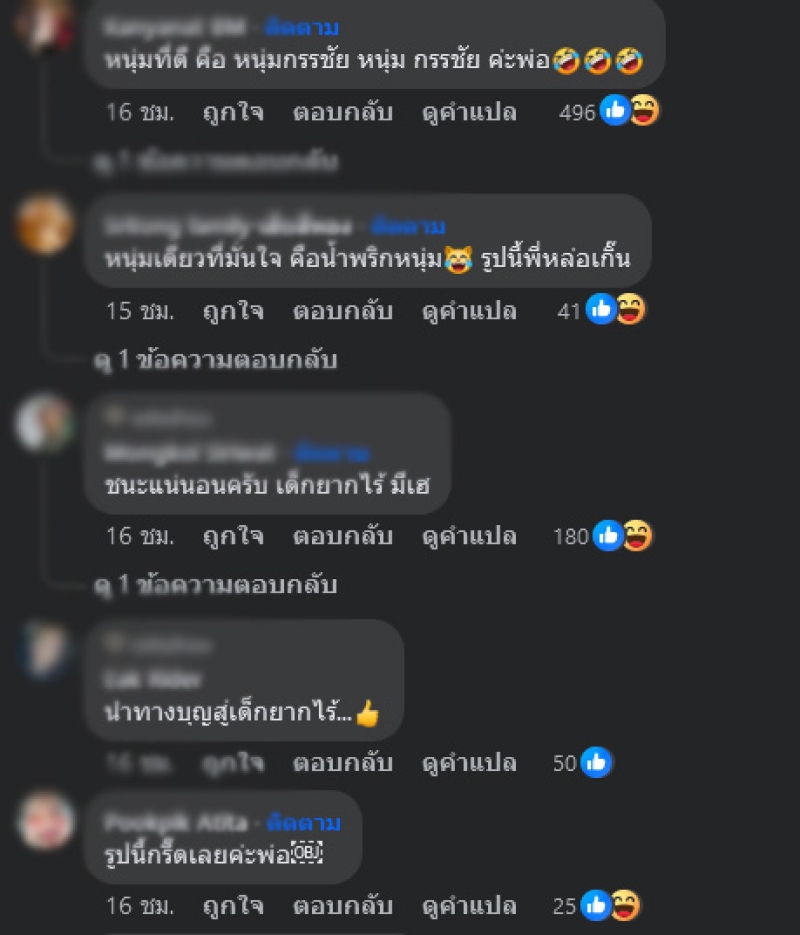Reply to the น้ำพริกหนุ่ม comment
Screen dimensions: 800x935
point(342,311)
